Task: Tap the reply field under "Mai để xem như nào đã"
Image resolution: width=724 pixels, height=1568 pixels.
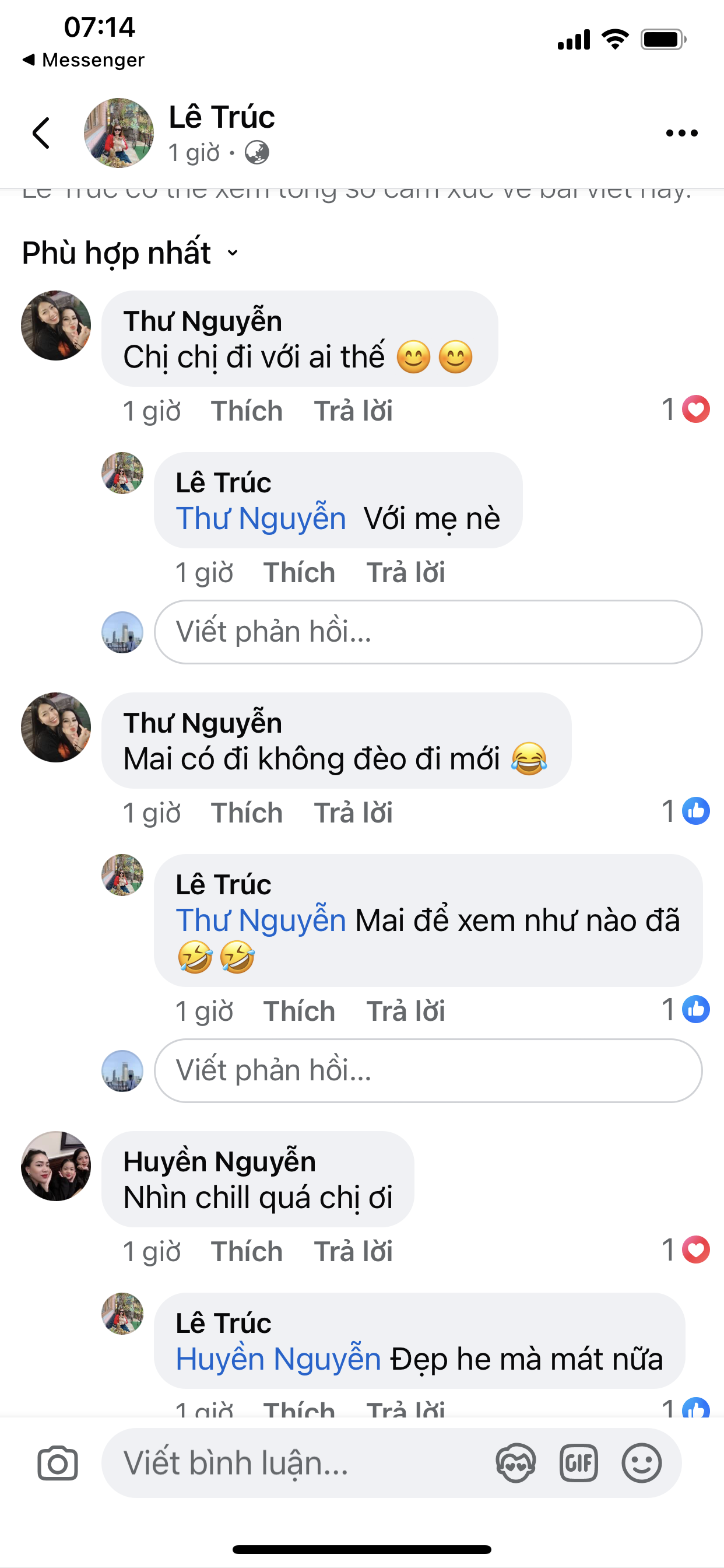Action: click(428, 1070)
